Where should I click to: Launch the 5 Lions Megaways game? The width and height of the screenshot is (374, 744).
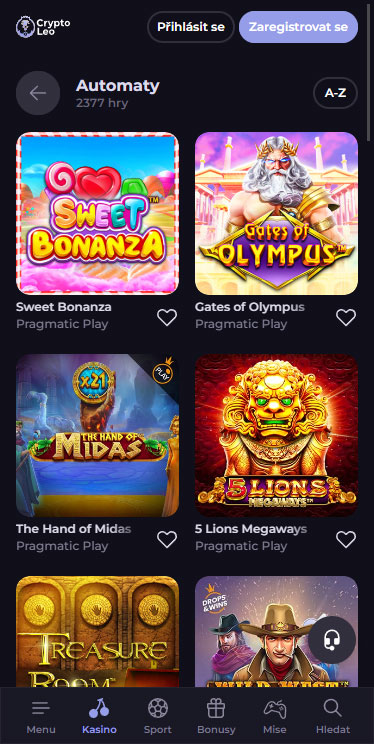pyautogui.click(x=276, y=436)
